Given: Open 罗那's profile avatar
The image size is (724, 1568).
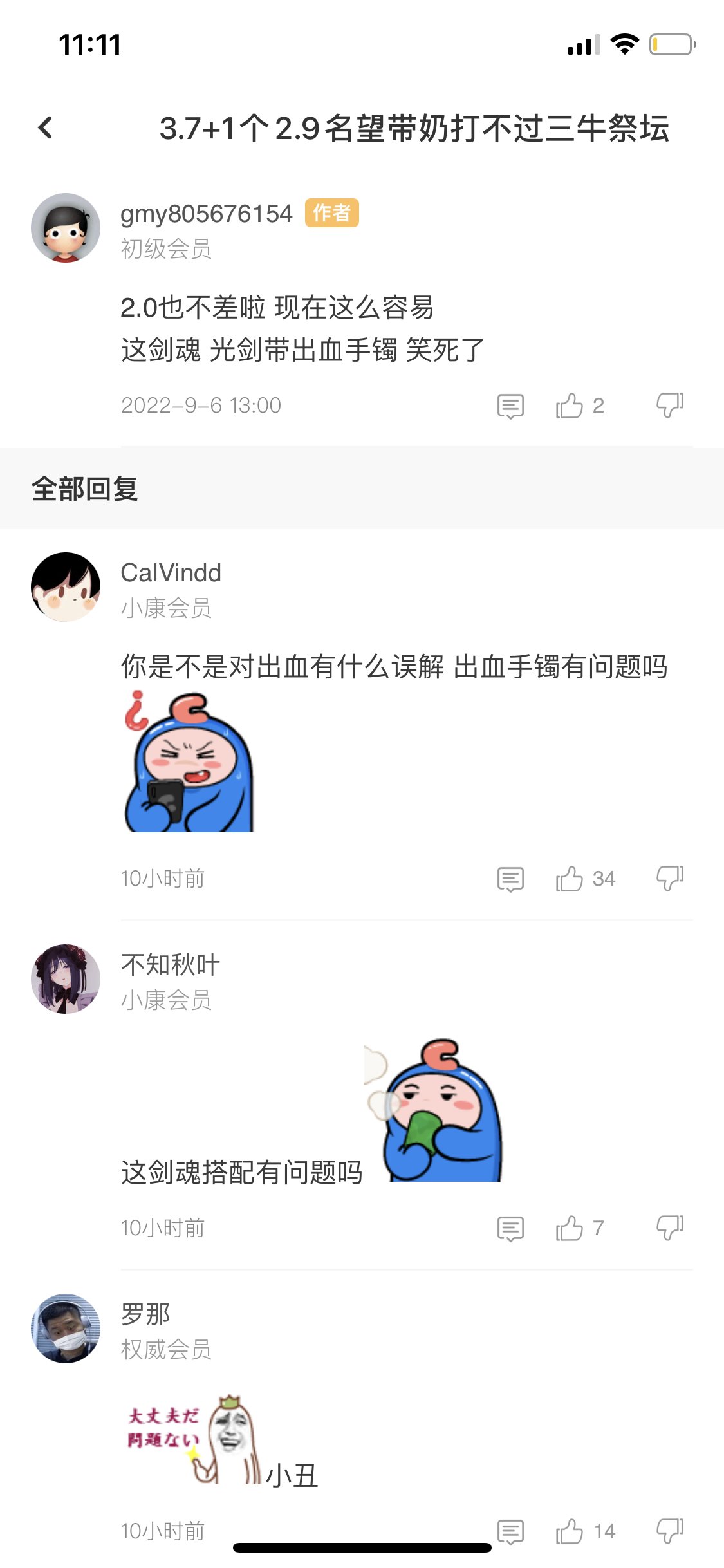Looking at the screenshot, I should coord(66,1328).
